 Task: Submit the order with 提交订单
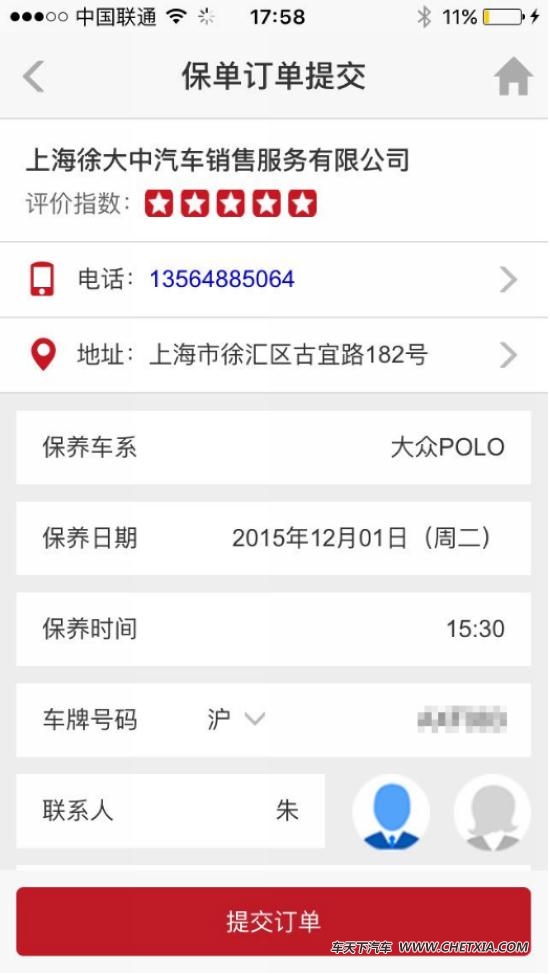pos(273,921)
